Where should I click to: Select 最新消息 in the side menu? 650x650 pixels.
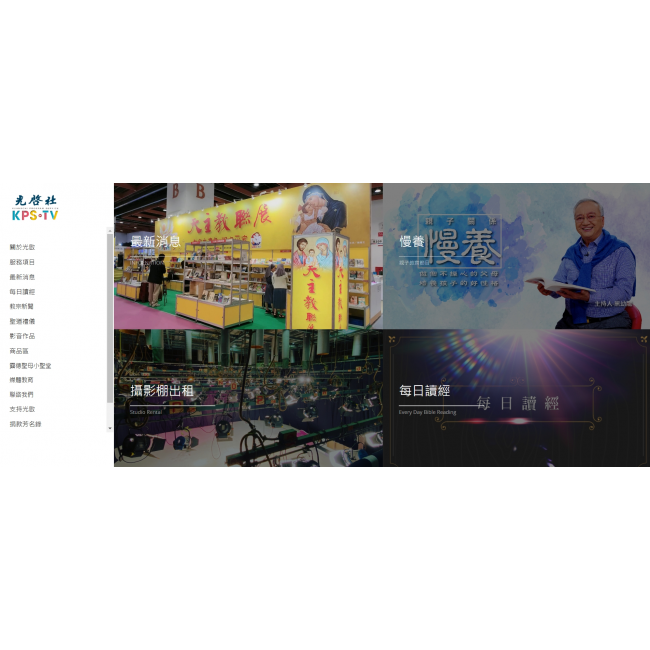click(x=22, y=277)
